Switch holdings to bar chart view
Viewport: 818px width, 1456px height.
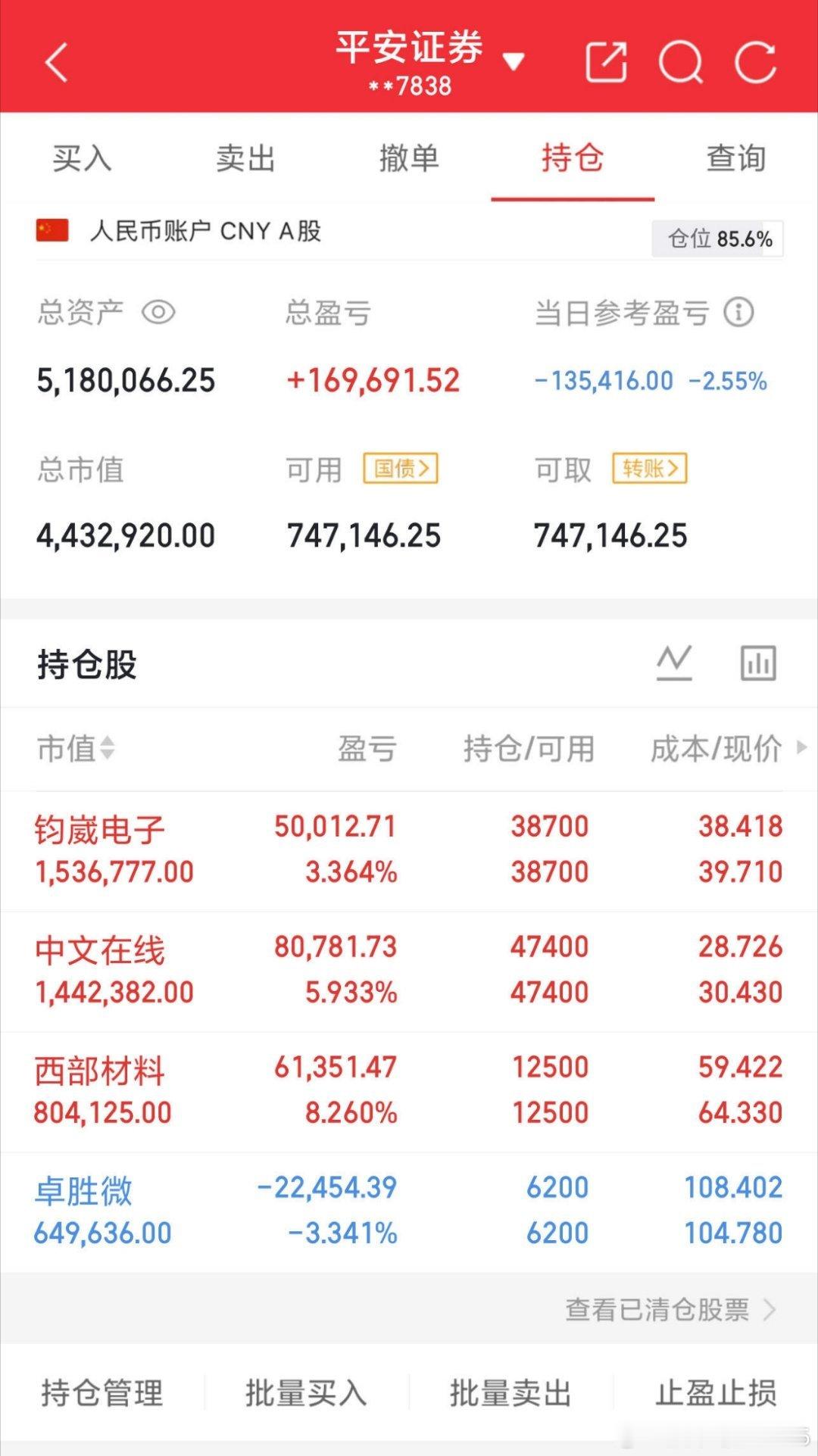coord(757,662)
